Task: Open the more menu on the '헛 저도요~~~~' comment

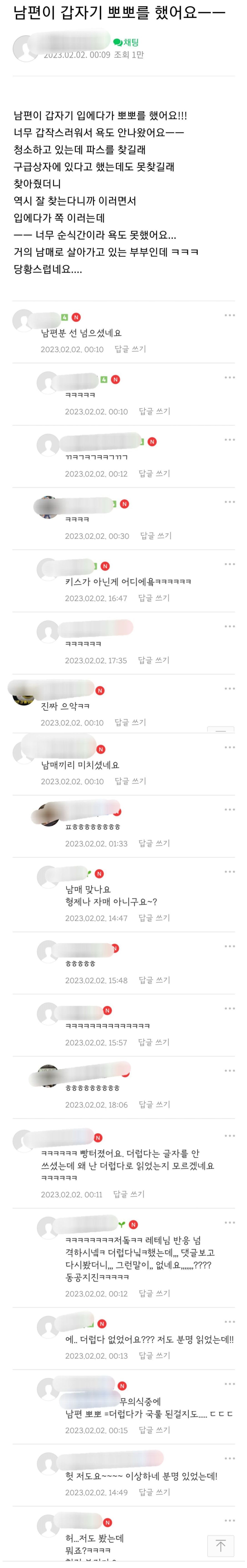Action: pos(229,1458)
